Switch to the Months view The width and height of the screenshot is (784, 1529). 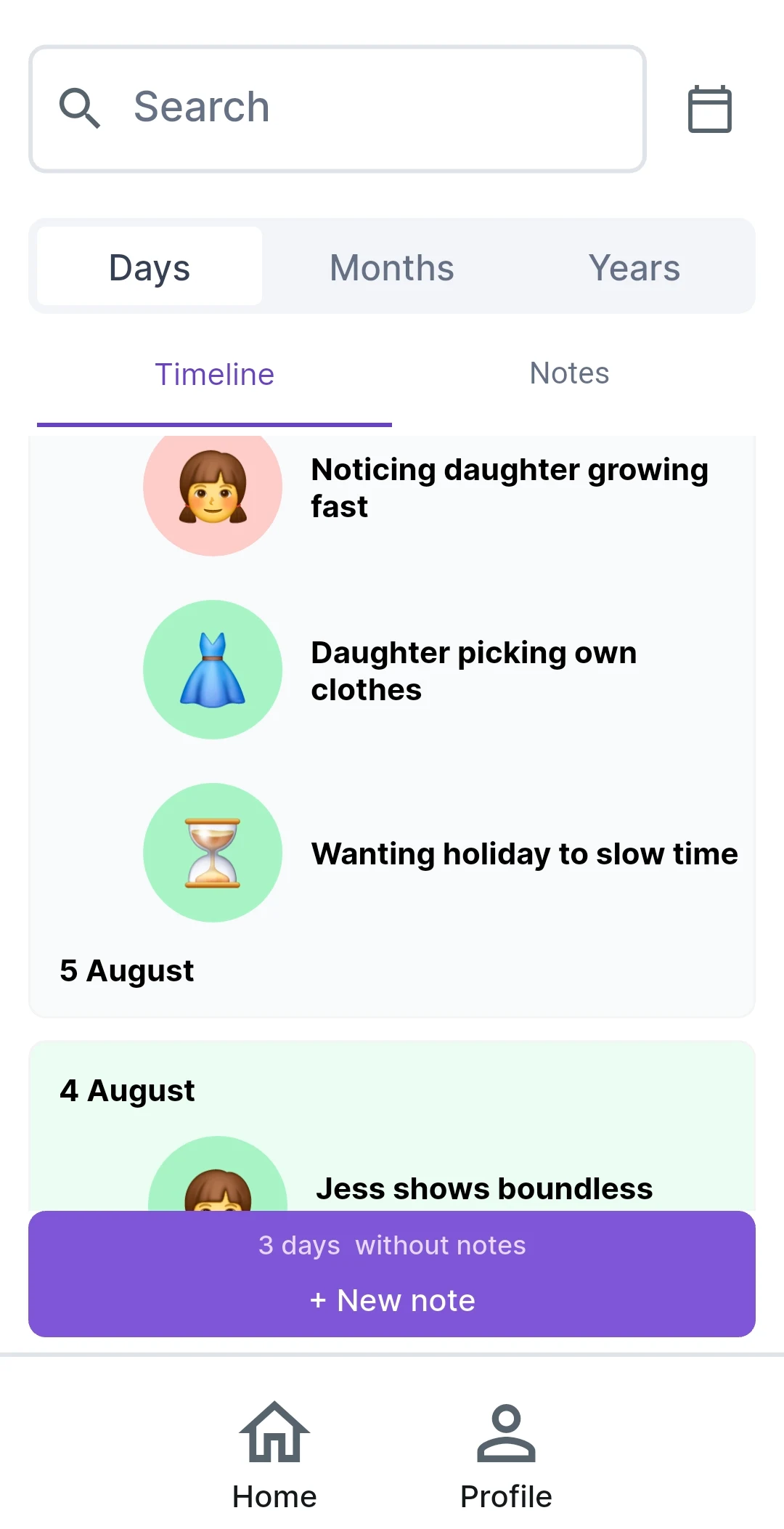pos(392,267)
